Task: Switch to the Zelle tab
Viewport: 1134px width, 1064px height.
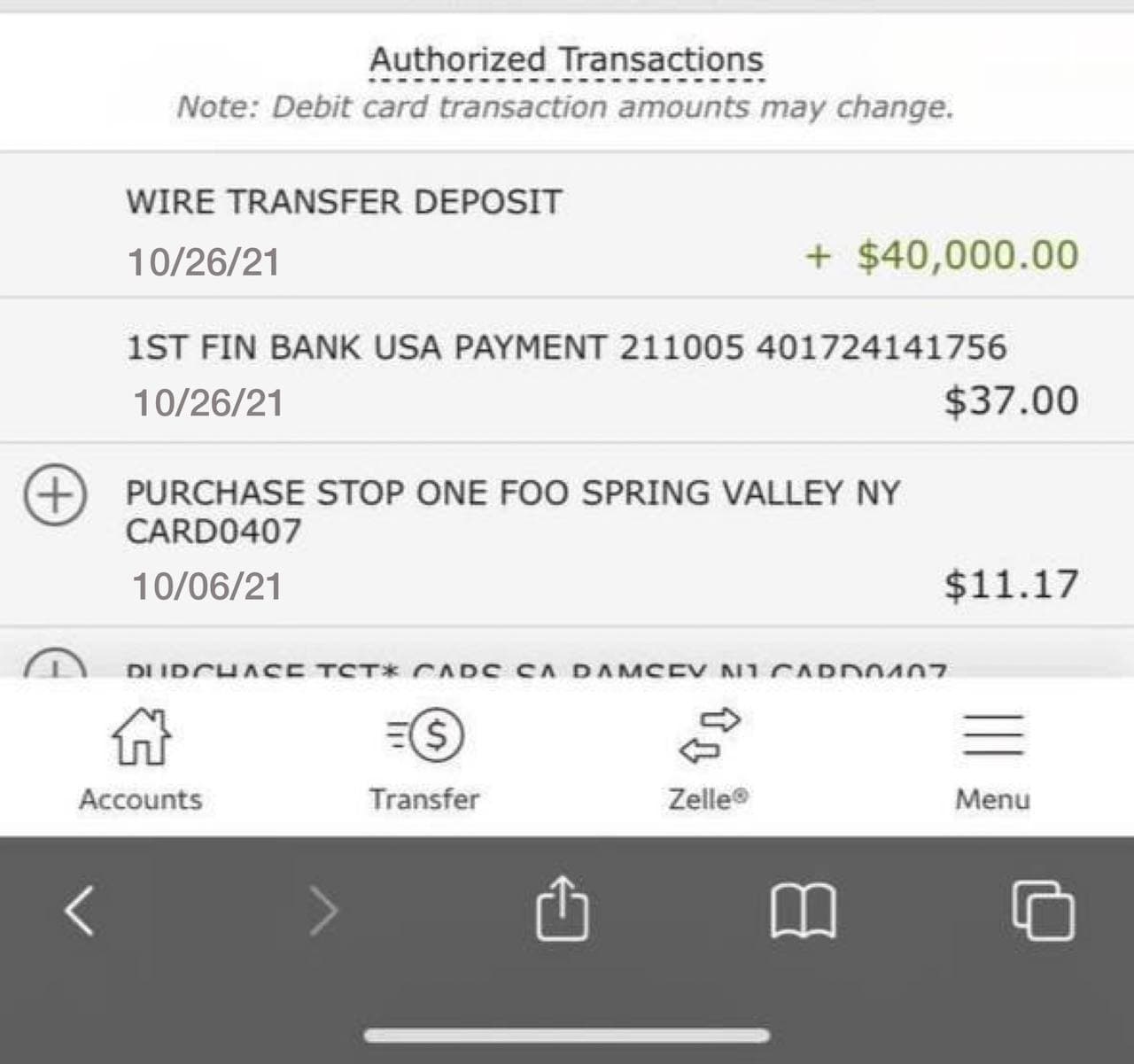Action: (708, 760)
